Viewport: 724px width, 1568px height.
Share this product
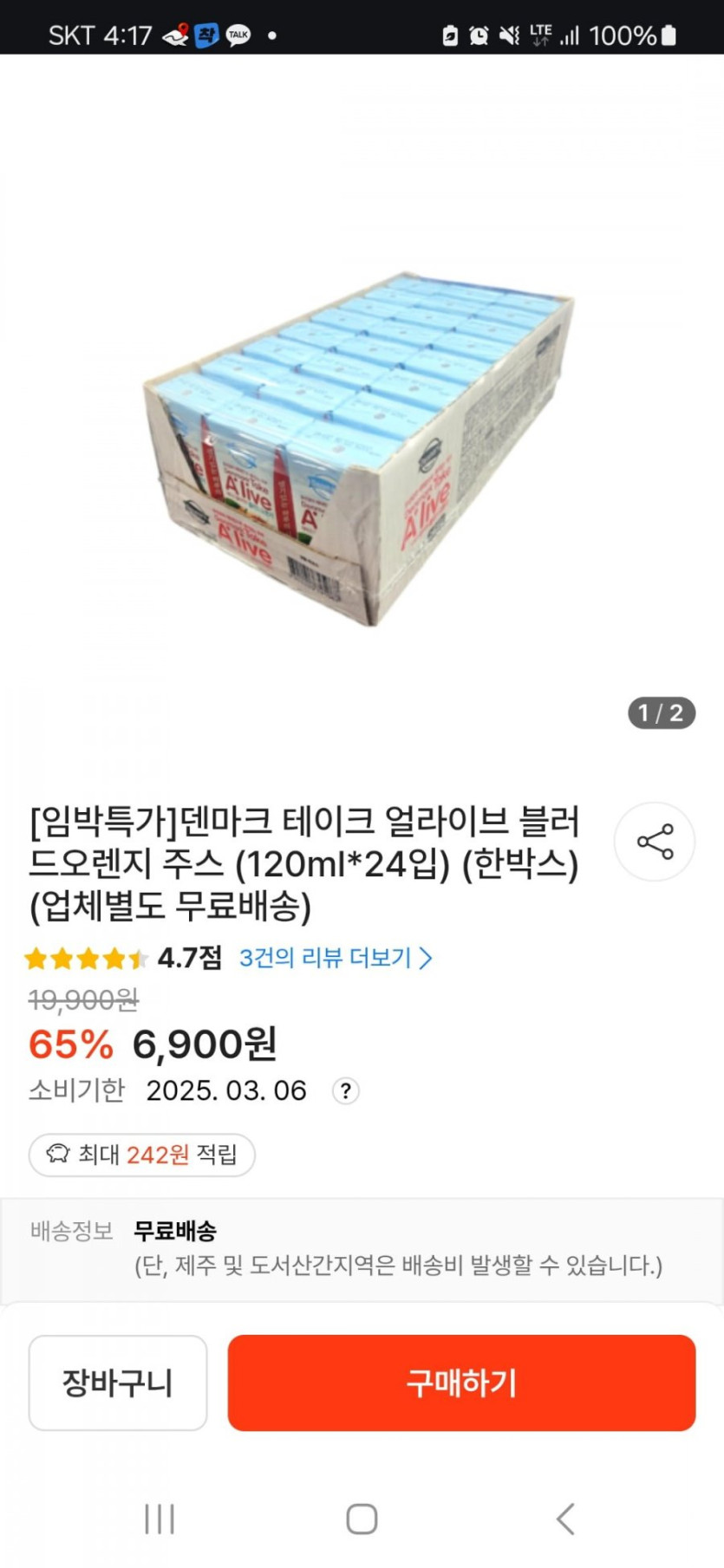point(655,842)
